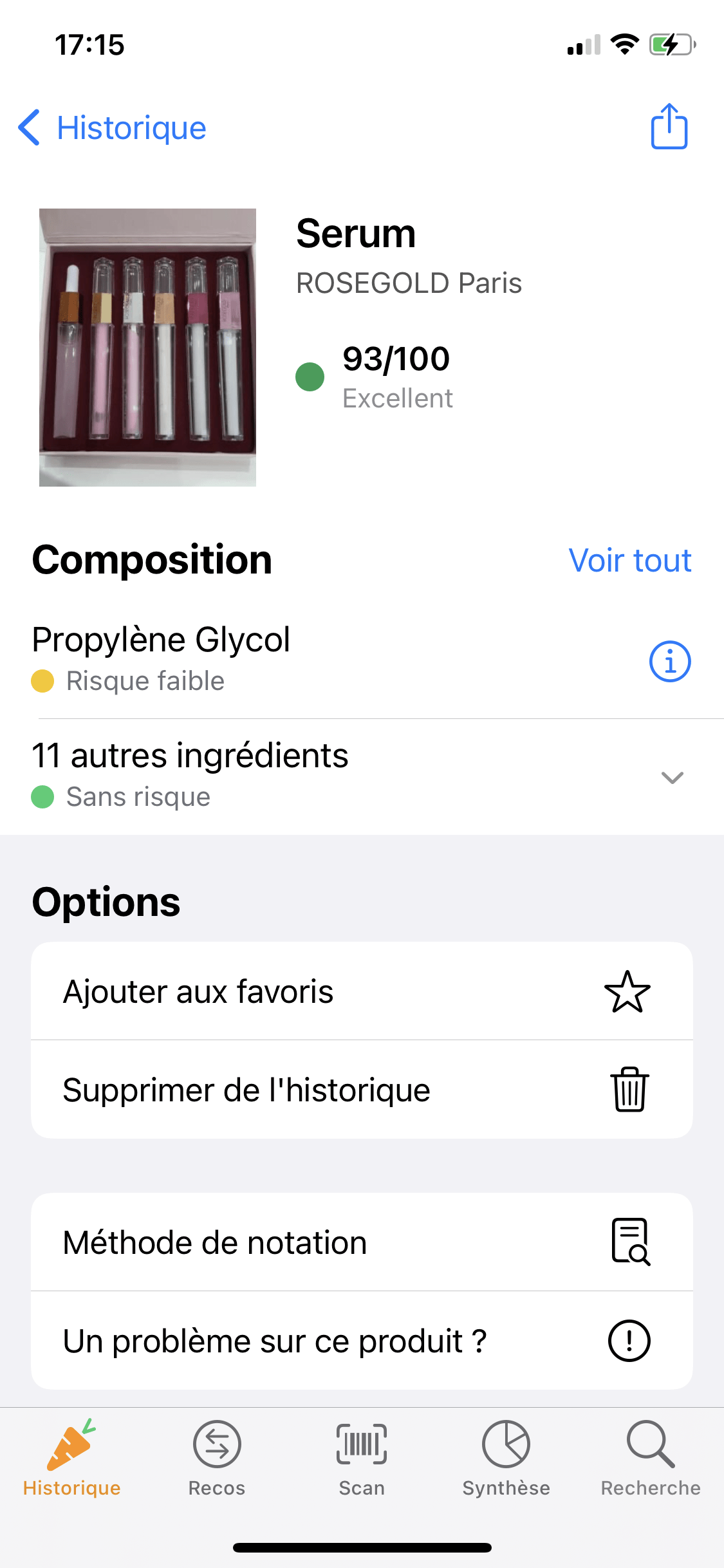Go back to Historique
724x1568 pixels.
pyautogui.click(x=113, y=127)
